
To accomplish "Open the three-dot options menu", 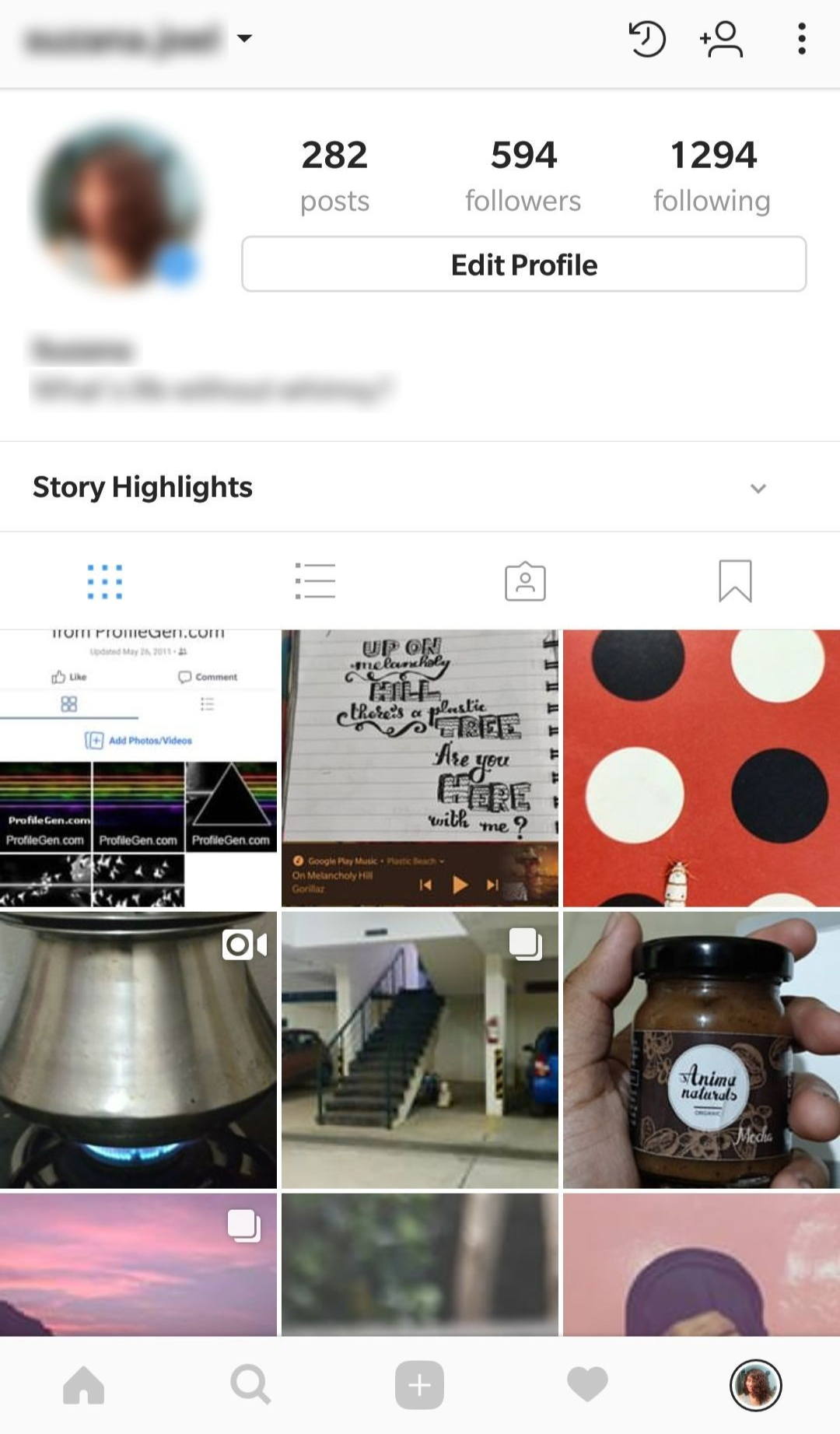I will tap(801, 39).
